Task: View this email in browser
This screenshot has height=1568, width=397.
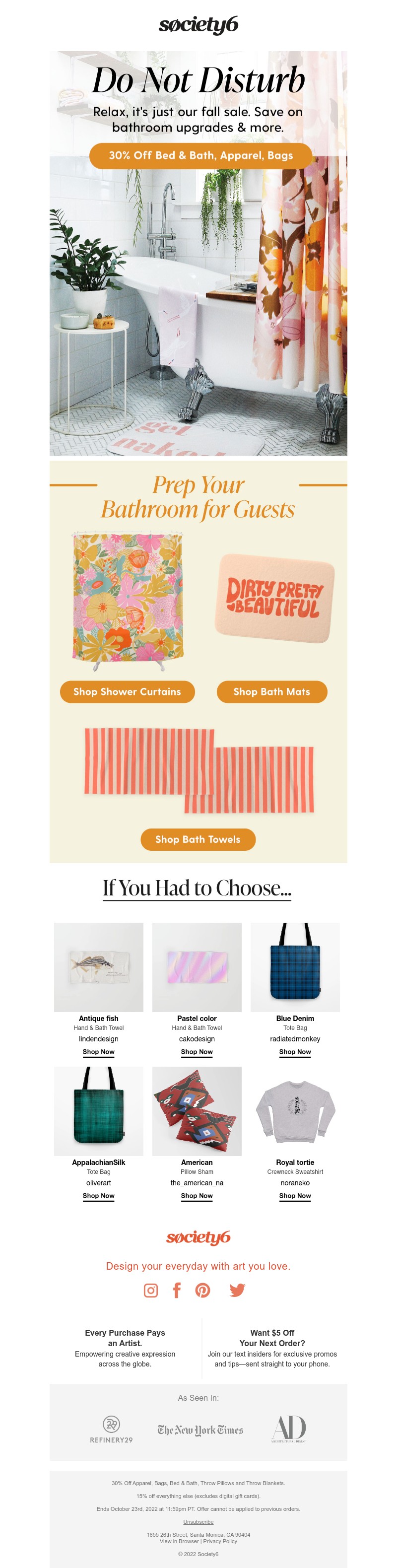Action: click(179, 1541)
